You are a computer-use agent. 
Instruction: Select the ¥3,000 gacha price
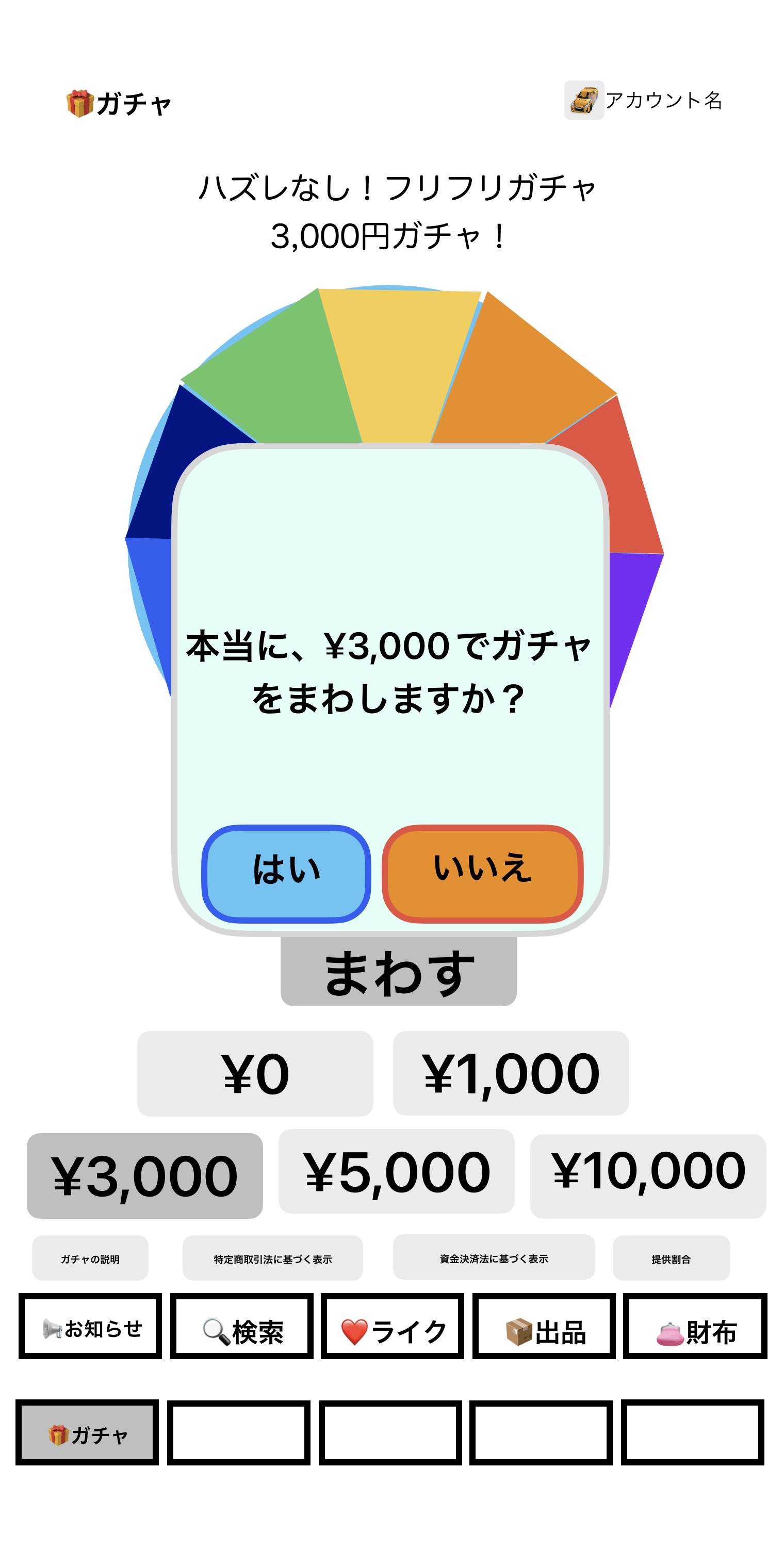pos(145,1175)
